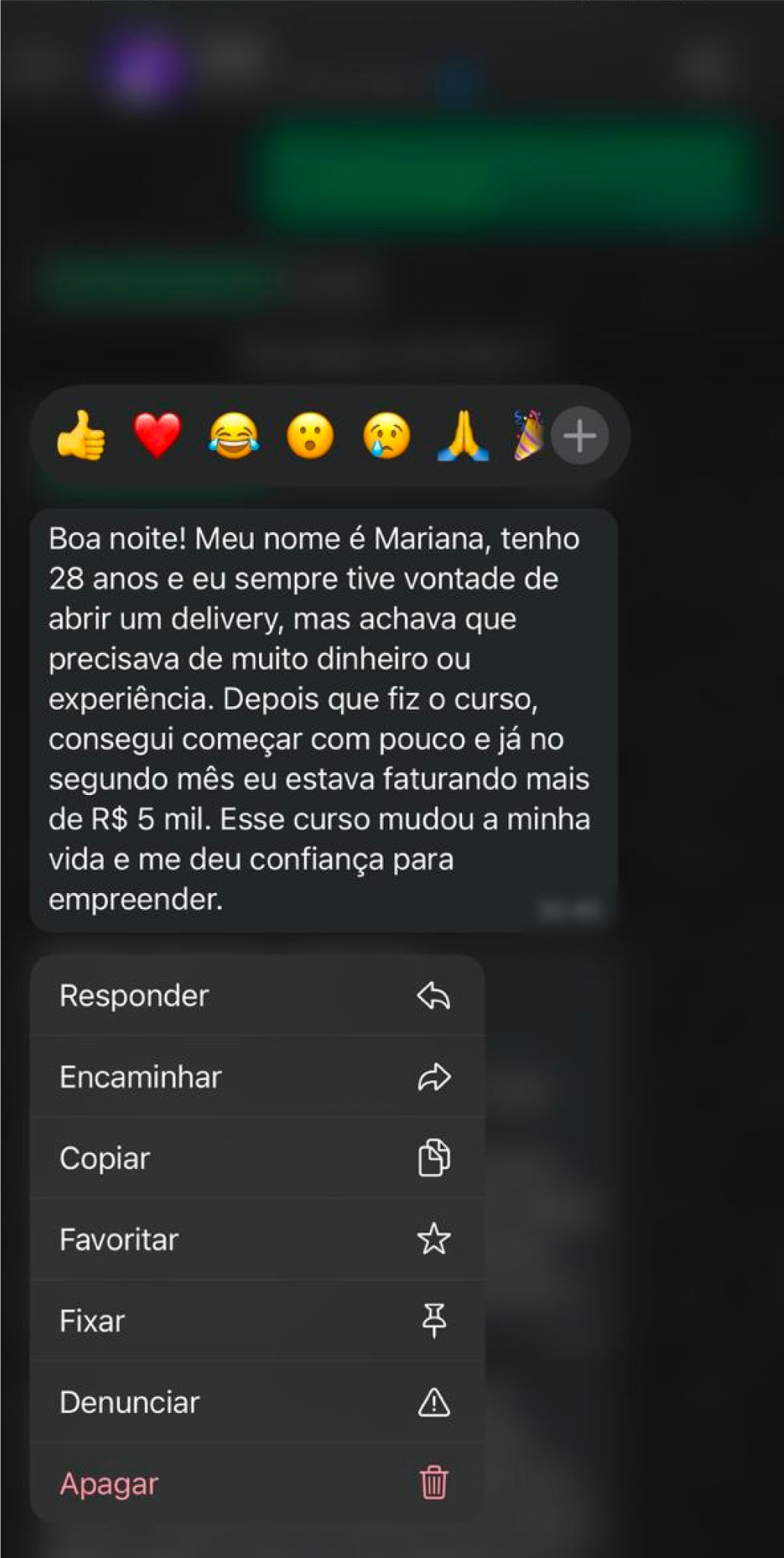Select Favoritar to star the message
The image size is (784, 1558).
point(257,1240)
